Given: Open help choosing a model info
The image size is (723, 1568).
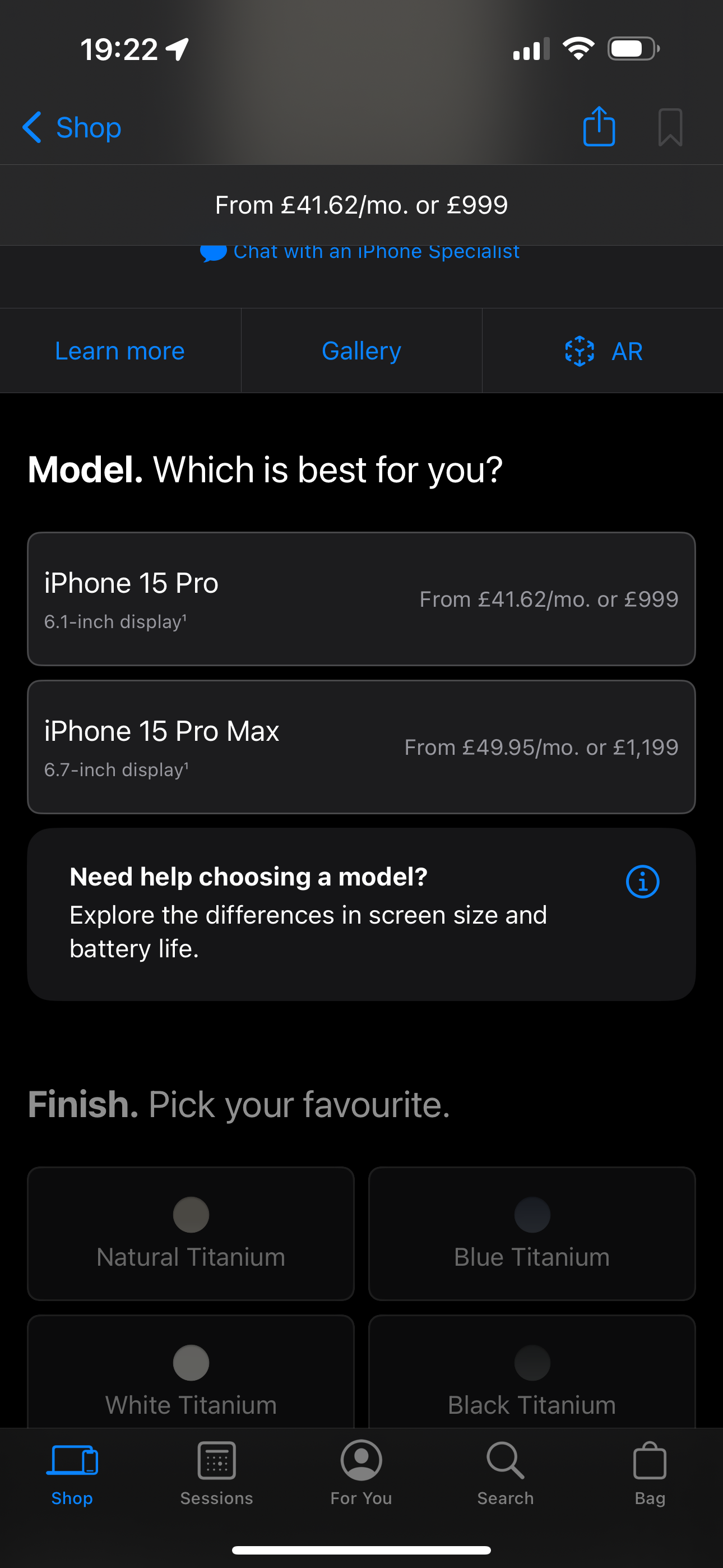Looking at the screenshot, I should point(642,882).
